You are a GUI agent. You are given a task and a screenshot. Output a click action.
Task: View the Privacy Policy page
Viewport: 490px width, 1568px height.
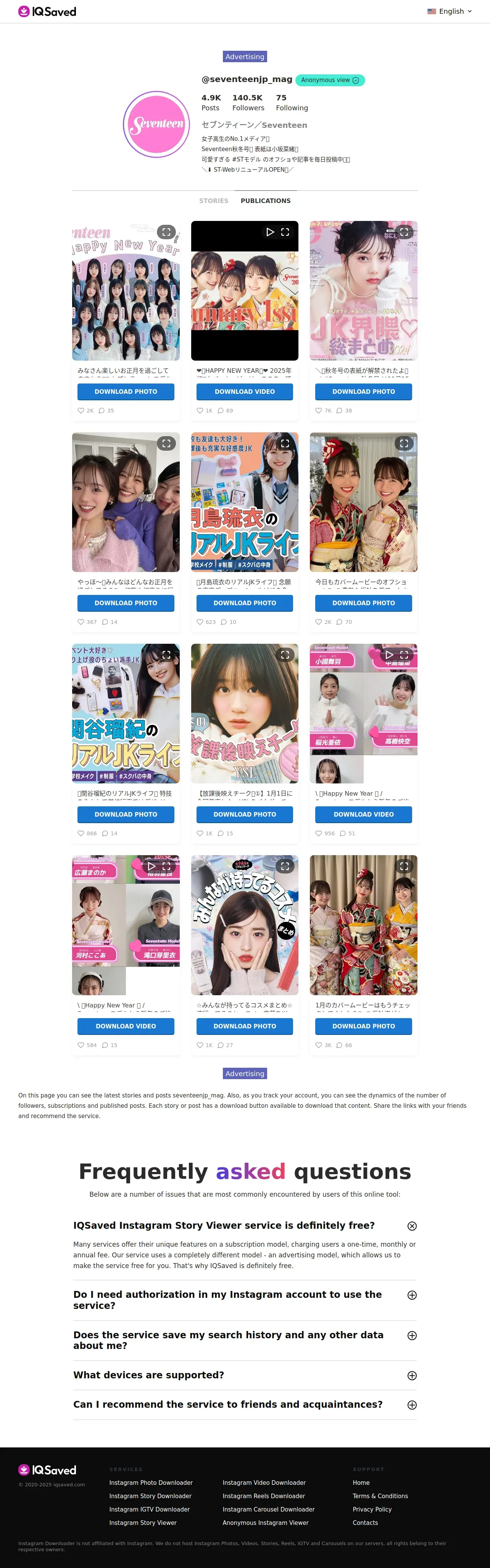pos(372,1510)
